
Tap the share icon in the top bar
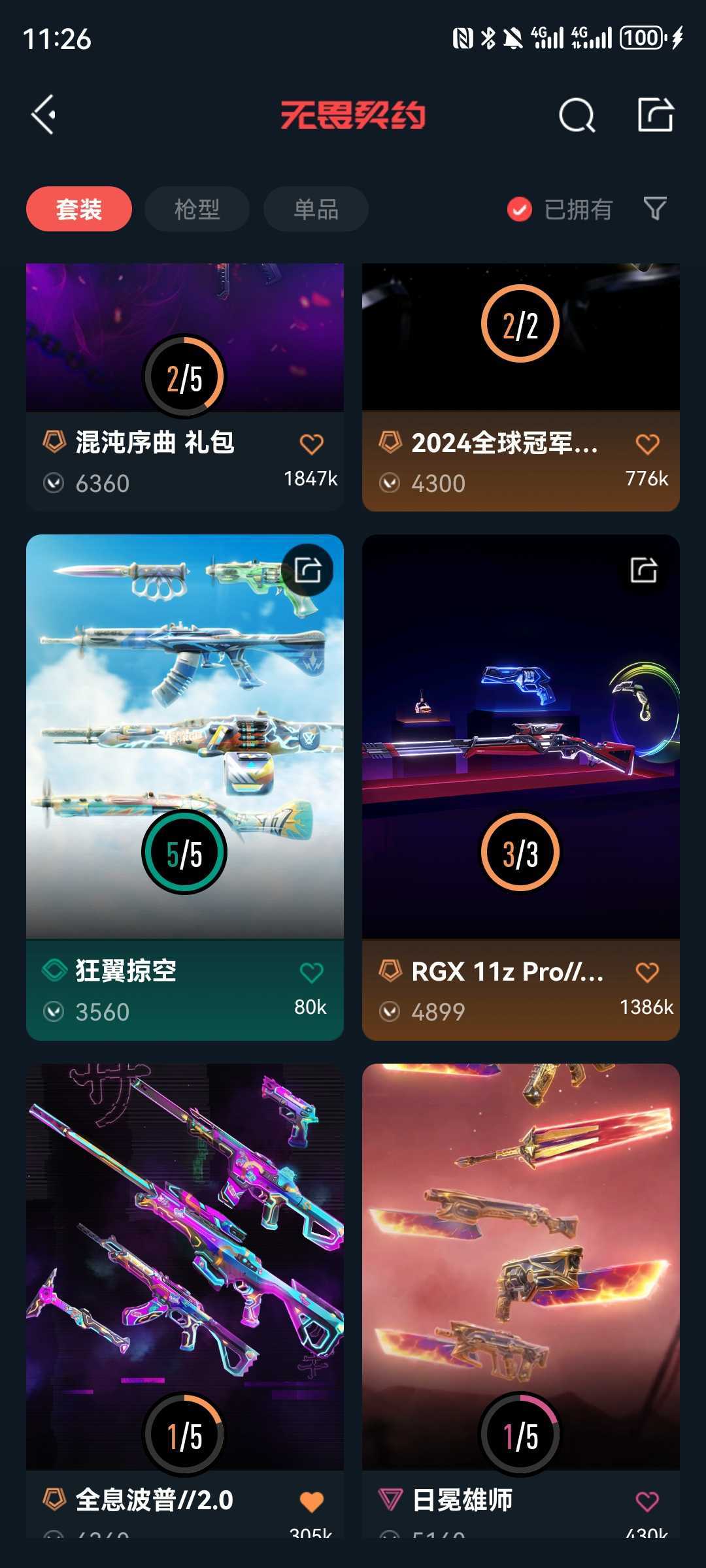pyautogui.click(x=655, y=115)
